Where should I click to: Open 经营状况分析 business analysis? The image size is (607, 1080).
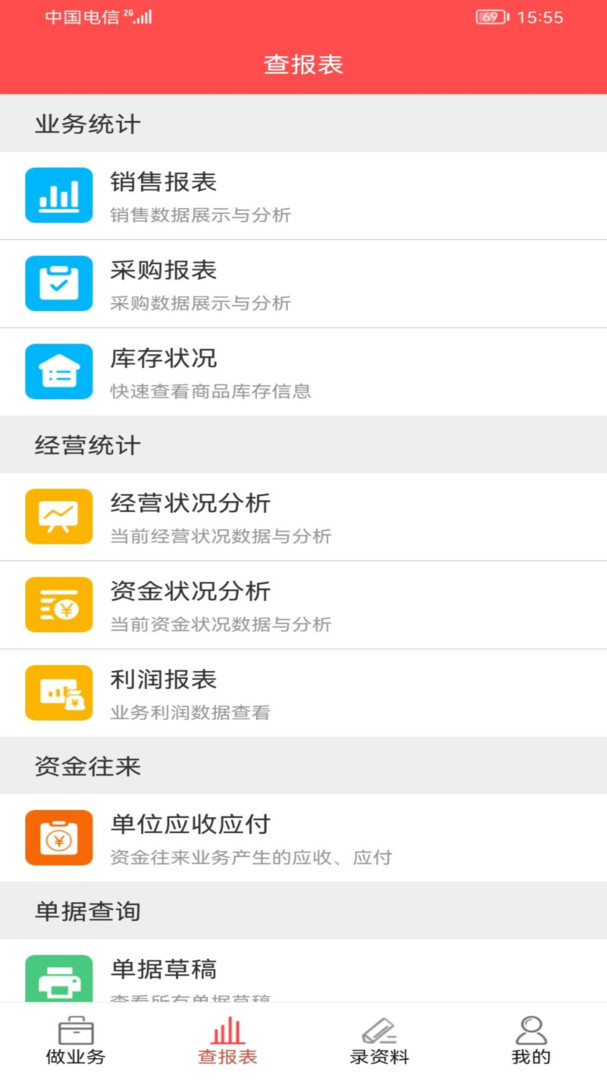pos(303,517)
